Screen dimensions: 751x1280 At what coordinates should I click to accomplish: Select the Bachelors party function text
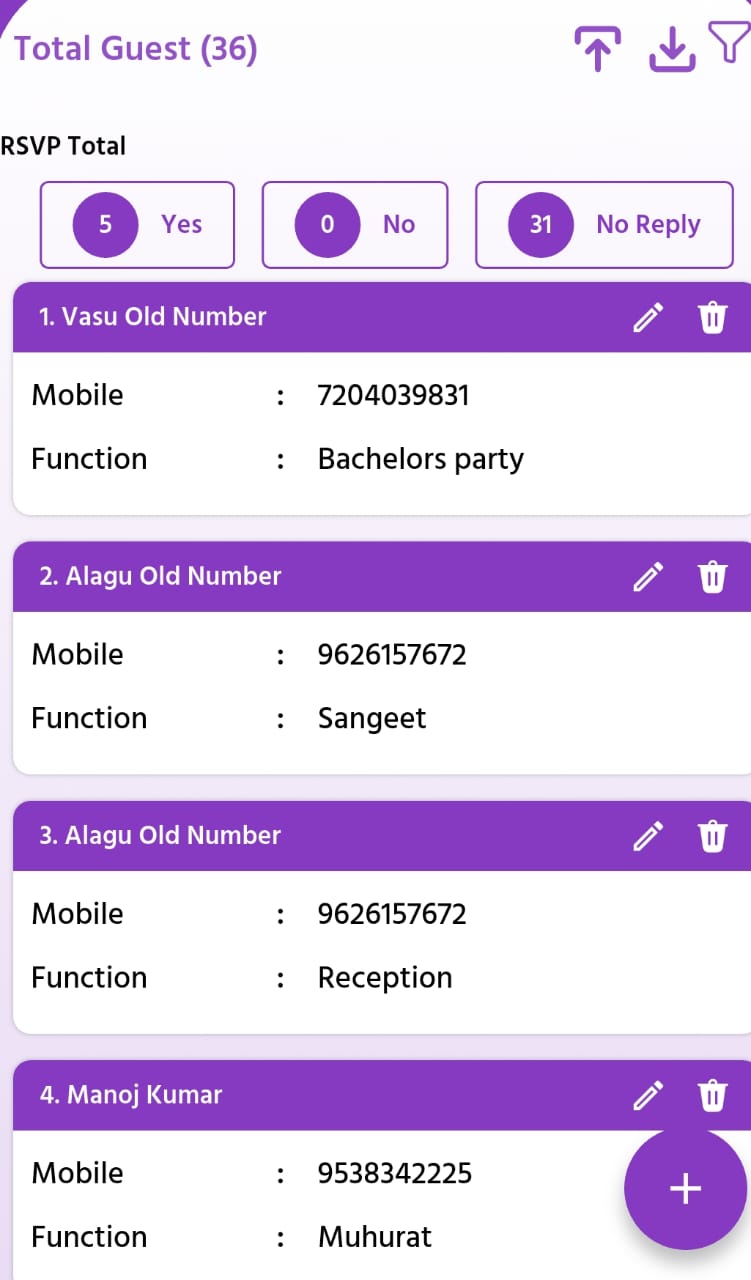[x=420, y=459]
